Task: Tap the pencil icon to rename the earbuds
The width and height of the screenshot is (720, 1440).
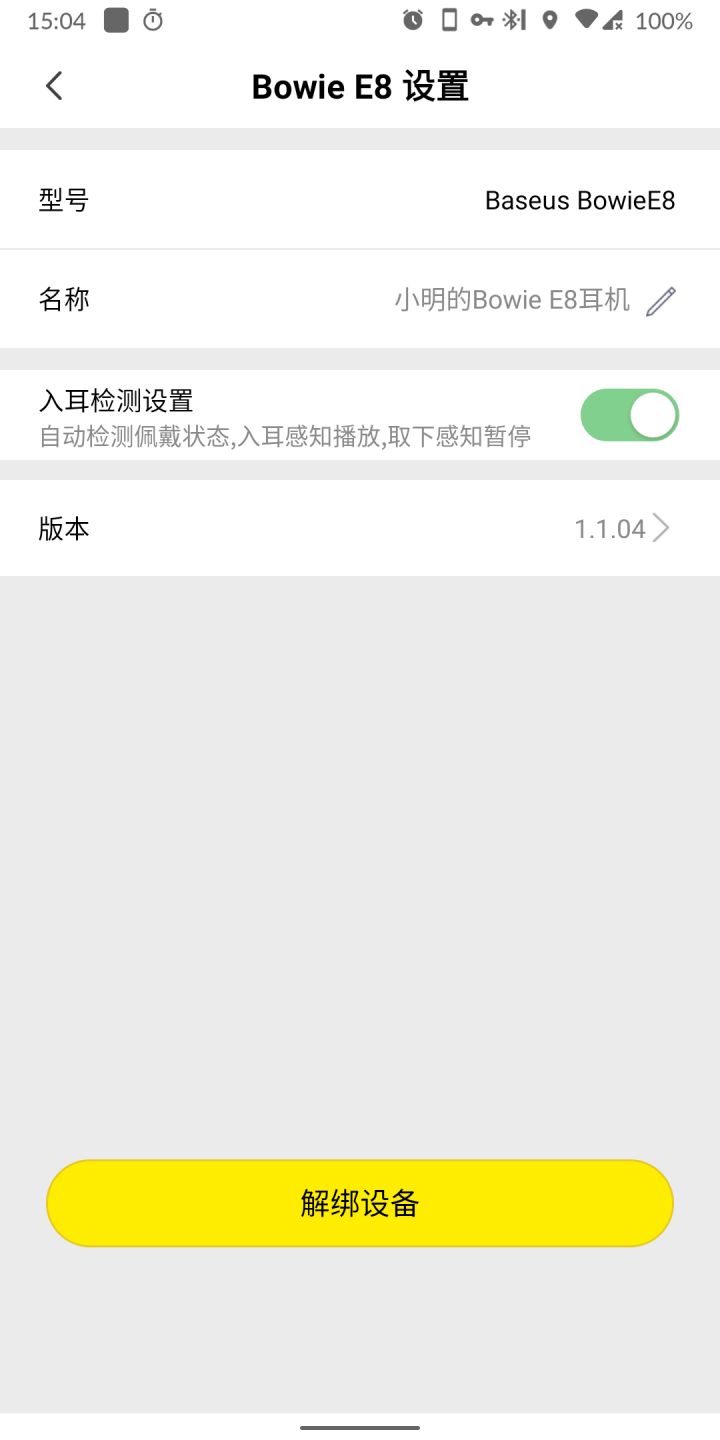Action: point(661,300)
